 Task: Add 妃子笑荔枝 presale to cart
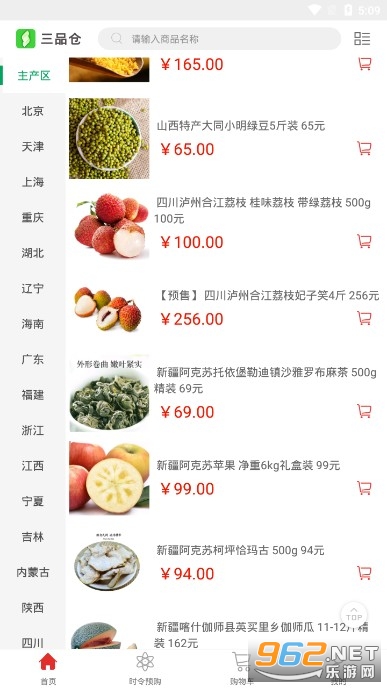point(364,318)
